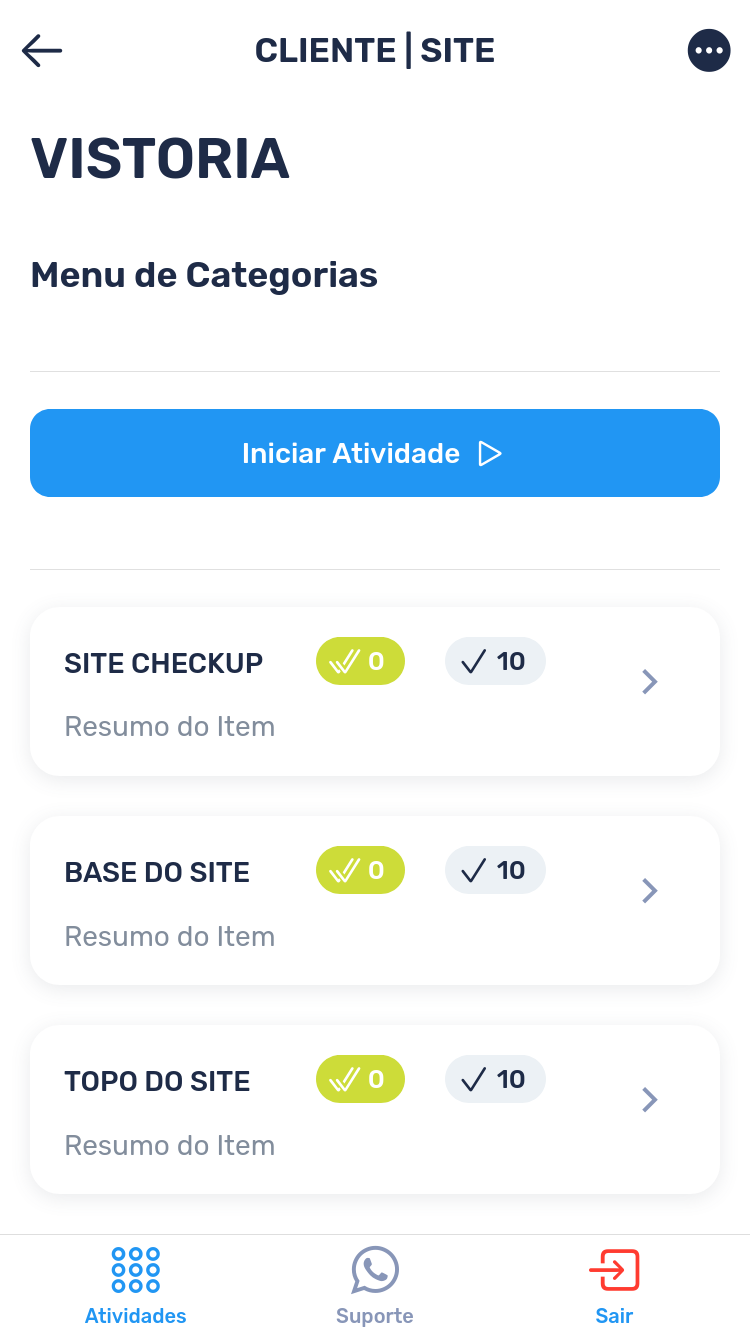The width and height of the screenshot is (750, 1334).
Task: Switch to the Atividades tab
Action: (x=136, y=1285)
